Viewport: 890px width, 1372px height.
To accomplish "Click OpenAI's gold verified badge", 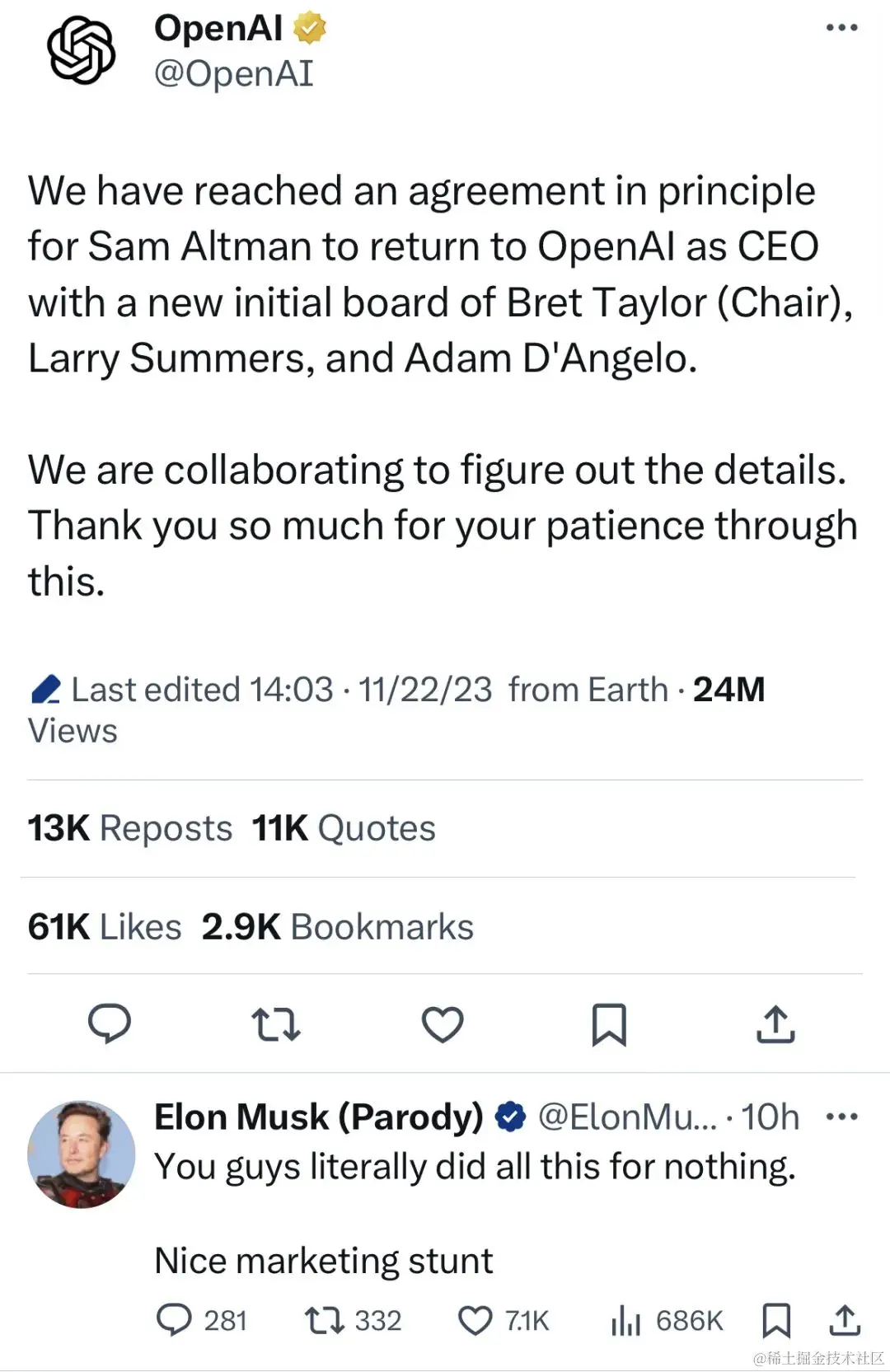I will [309, 26].
